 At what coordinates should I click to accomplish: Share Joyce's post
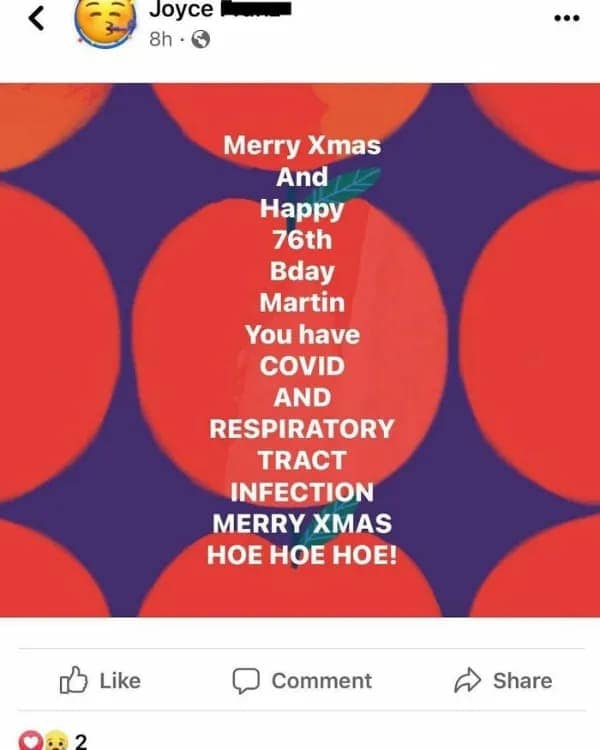502,681
